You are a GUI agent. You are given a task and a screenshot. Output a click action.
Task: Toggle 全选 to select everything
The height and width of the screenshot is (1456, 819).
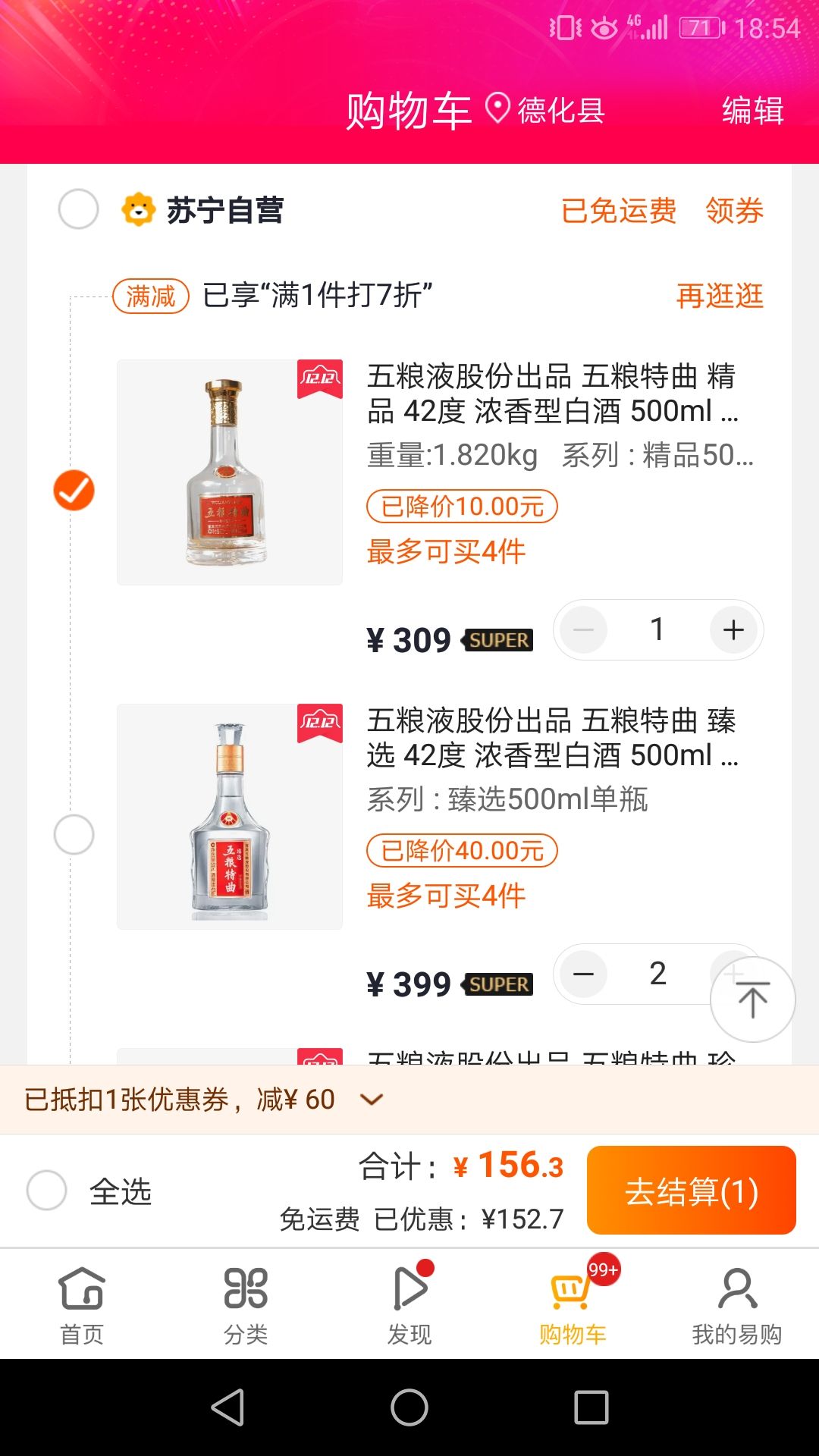click(47, 1190)
